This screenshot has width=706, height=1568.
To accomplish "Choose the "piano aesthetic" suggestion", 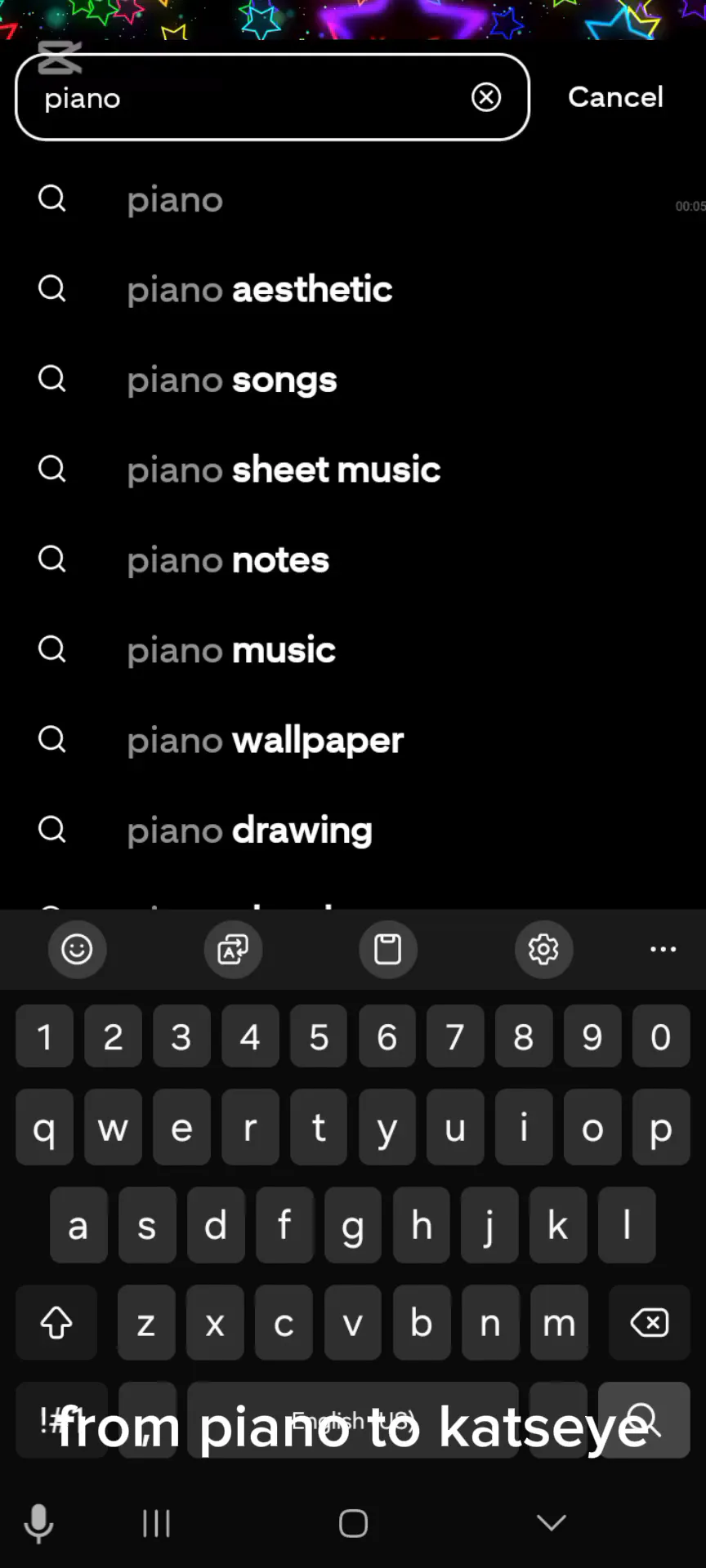I will pos(259,289).
